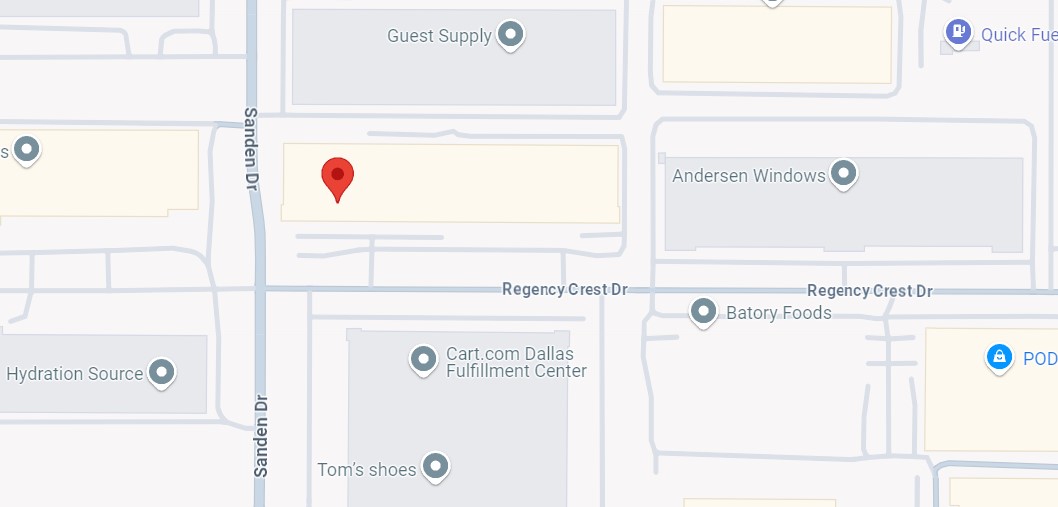Select the Andersen Windows marker

pyautogui.click(x=844, y=175)
